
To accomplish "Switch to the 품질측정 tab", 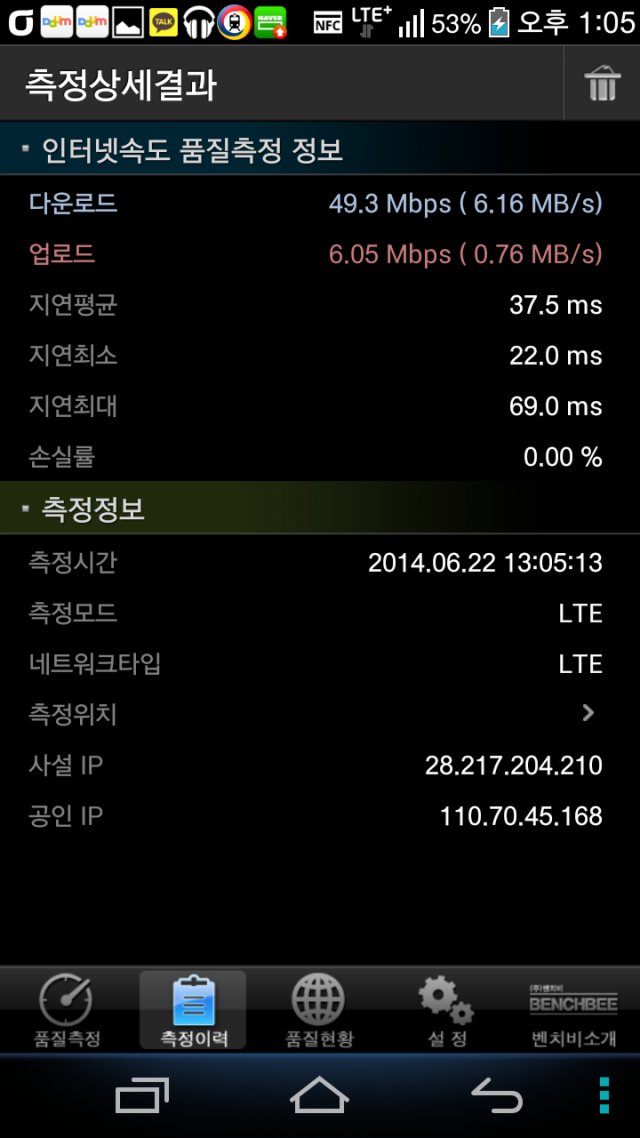I will [67, 1010].
